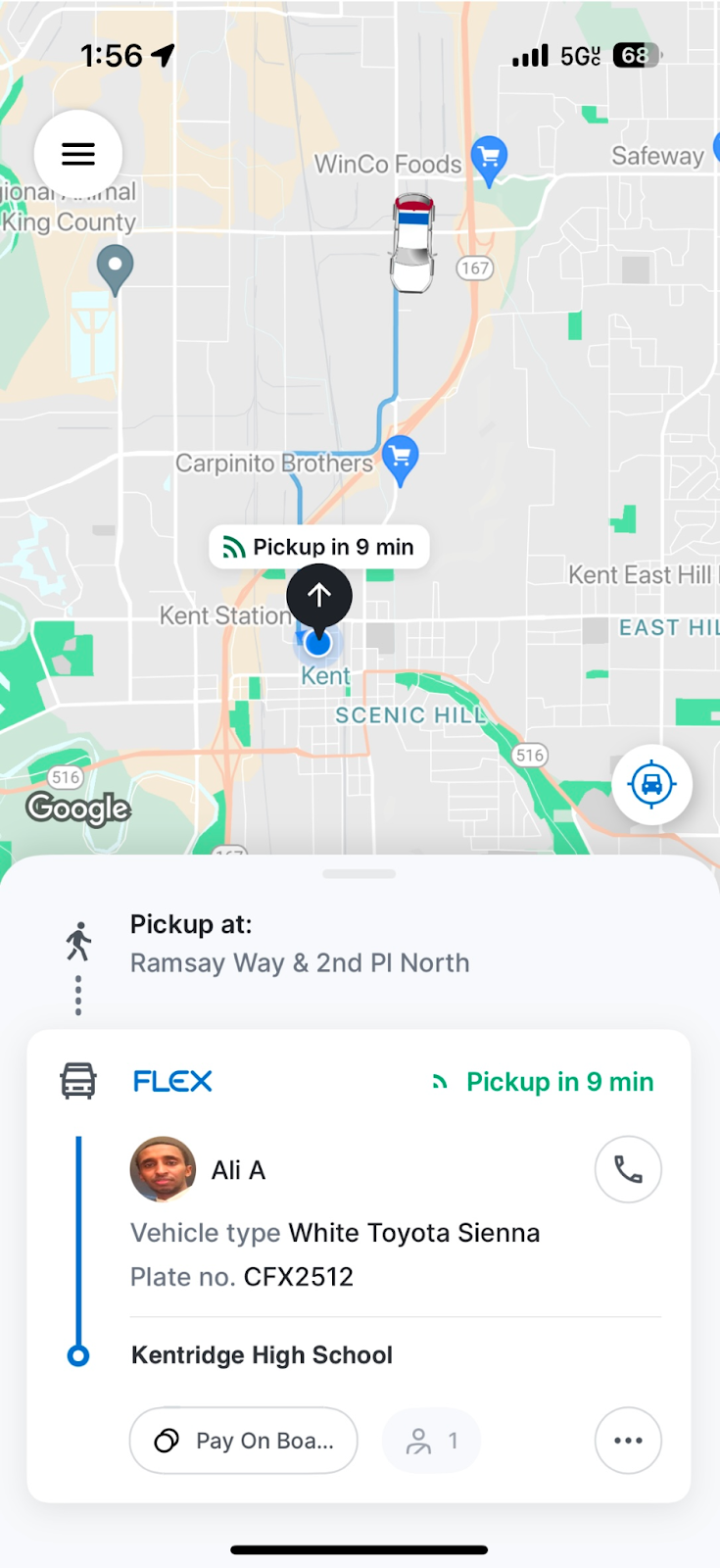Open more options with three dots

[628, 1441]
